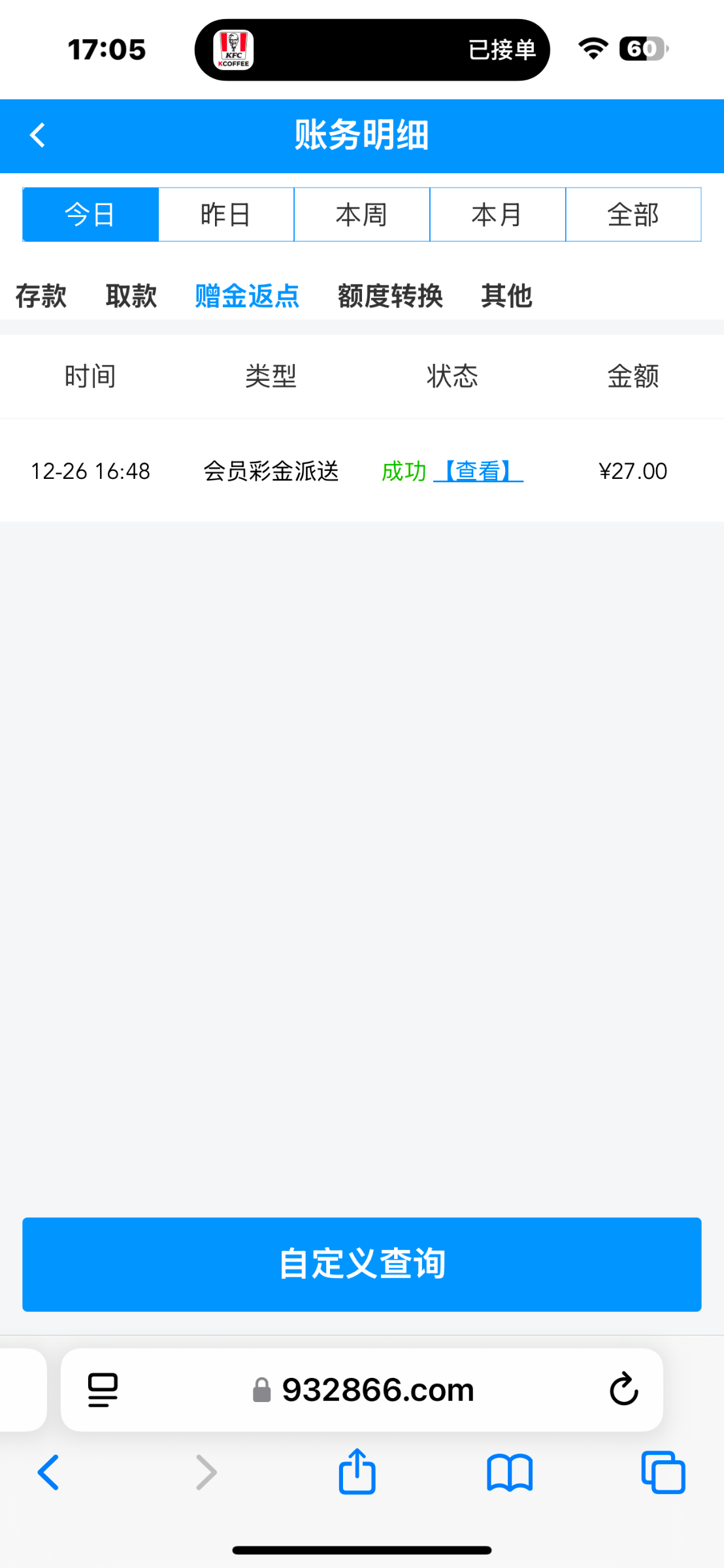This screenshot has width=724, height=1568.
Task: Open the page settings menu in address bar
Action: [103, 1390]
